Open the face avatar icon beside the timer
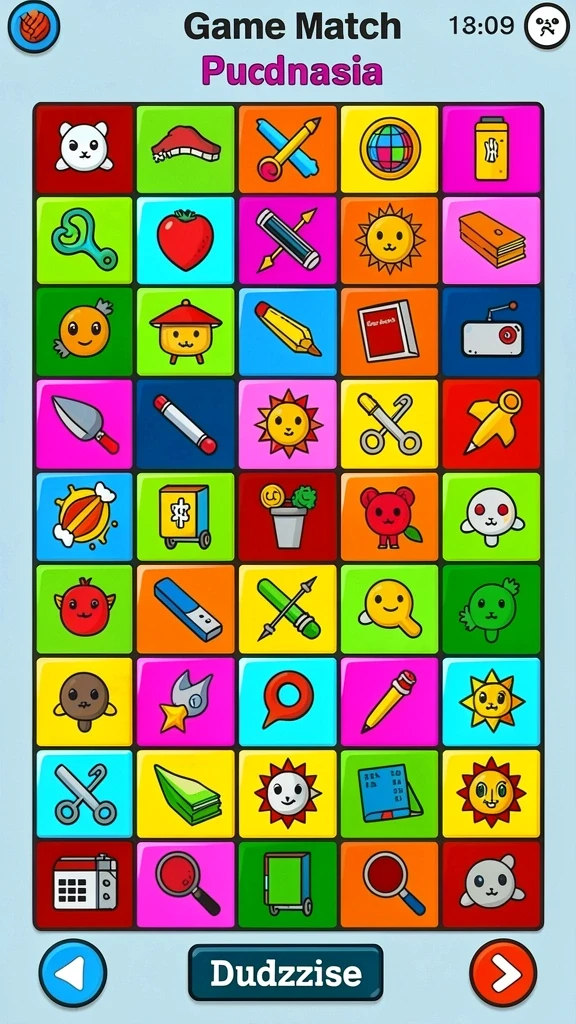Viewport: 576px width, 1024px height. coord(547,26)
